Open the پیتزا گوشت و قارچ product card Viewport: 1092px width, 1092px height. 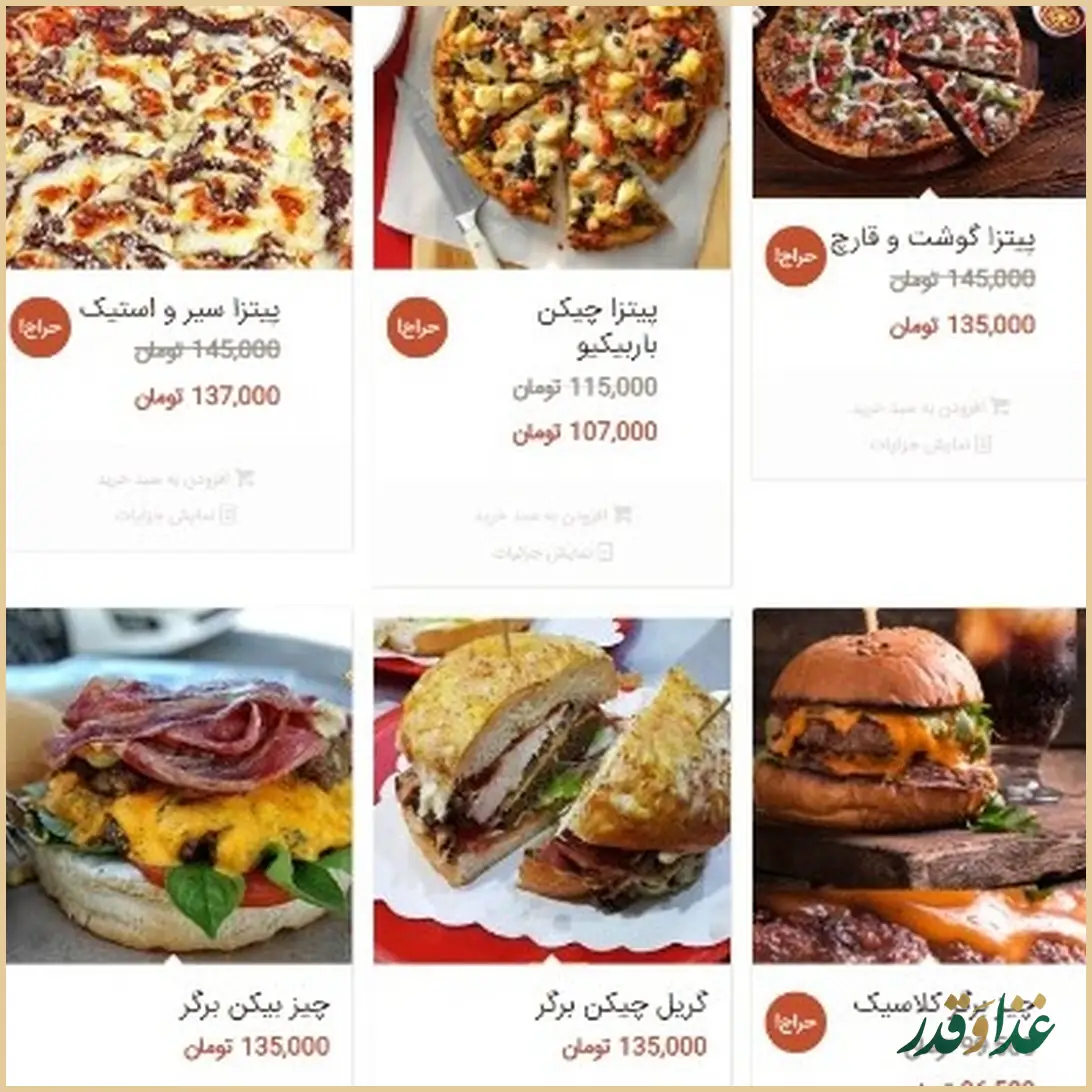932,240
